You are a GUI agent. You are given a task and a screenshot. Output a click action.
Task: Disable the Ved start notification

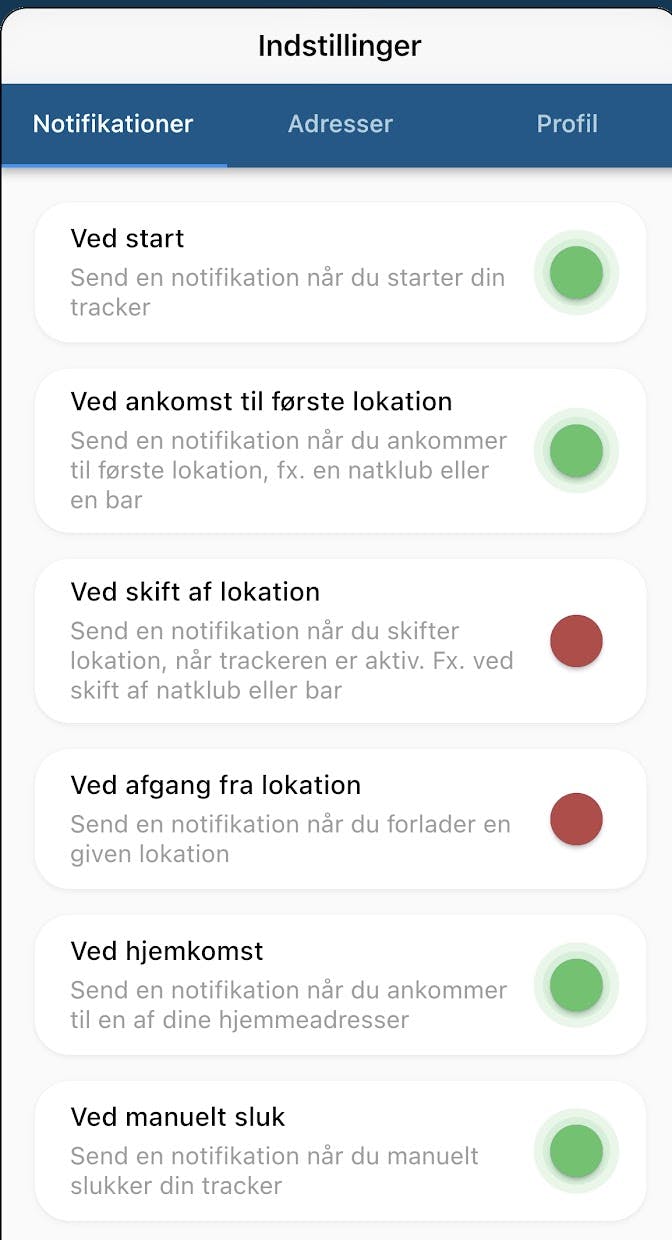click(576, 273)
